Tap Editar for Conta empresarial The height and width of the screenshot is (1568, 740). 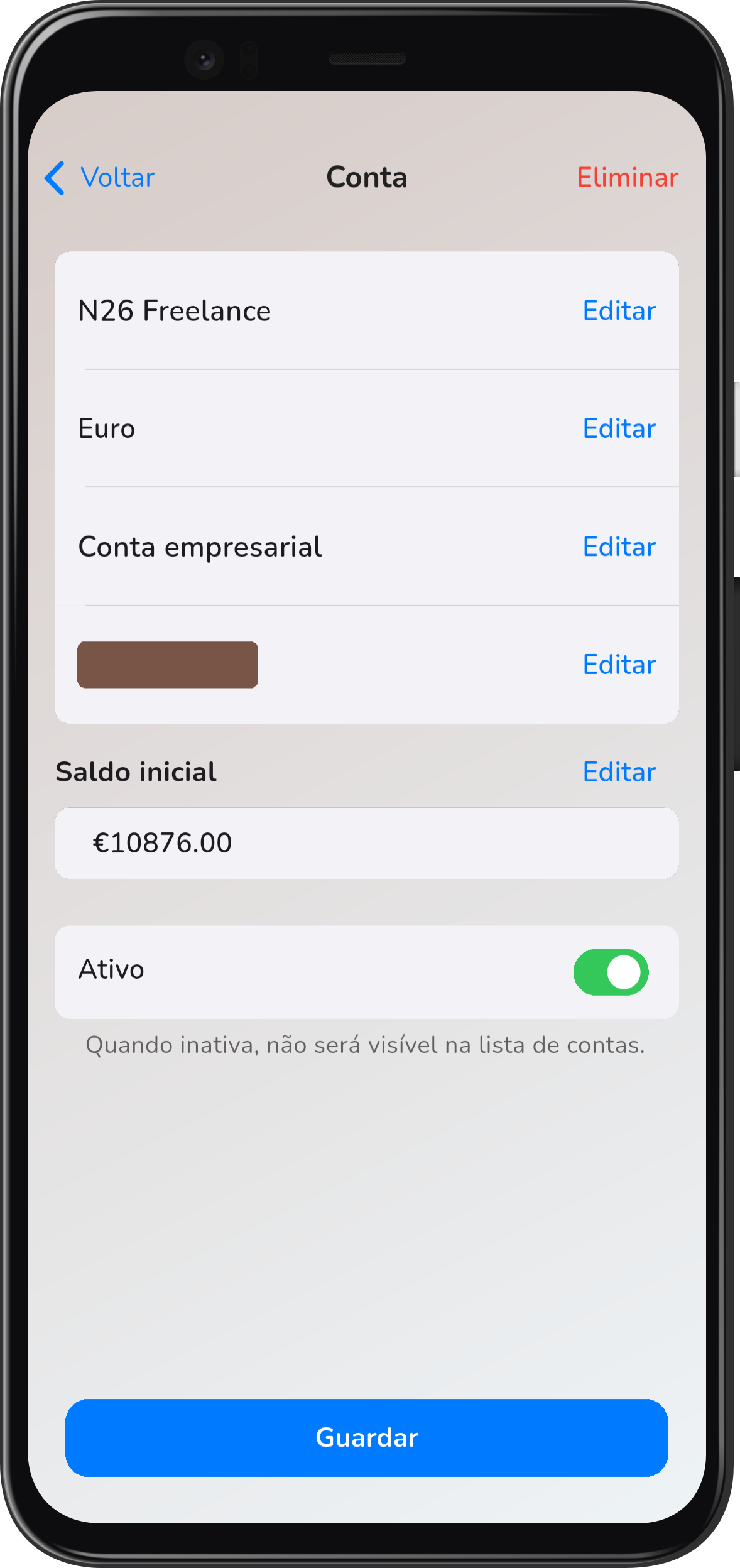(619, 547)
